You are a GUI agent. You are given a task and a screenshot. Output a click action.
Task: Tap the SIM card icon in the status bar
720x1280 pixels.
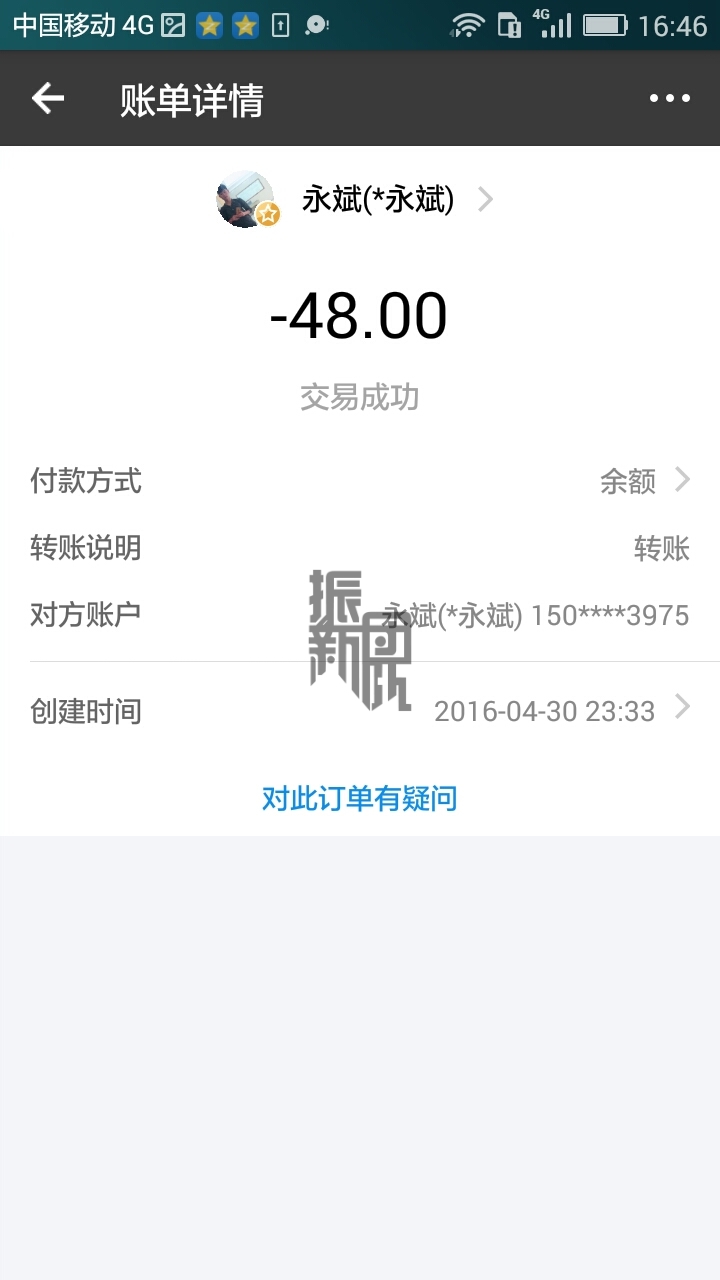coord(510,23)
